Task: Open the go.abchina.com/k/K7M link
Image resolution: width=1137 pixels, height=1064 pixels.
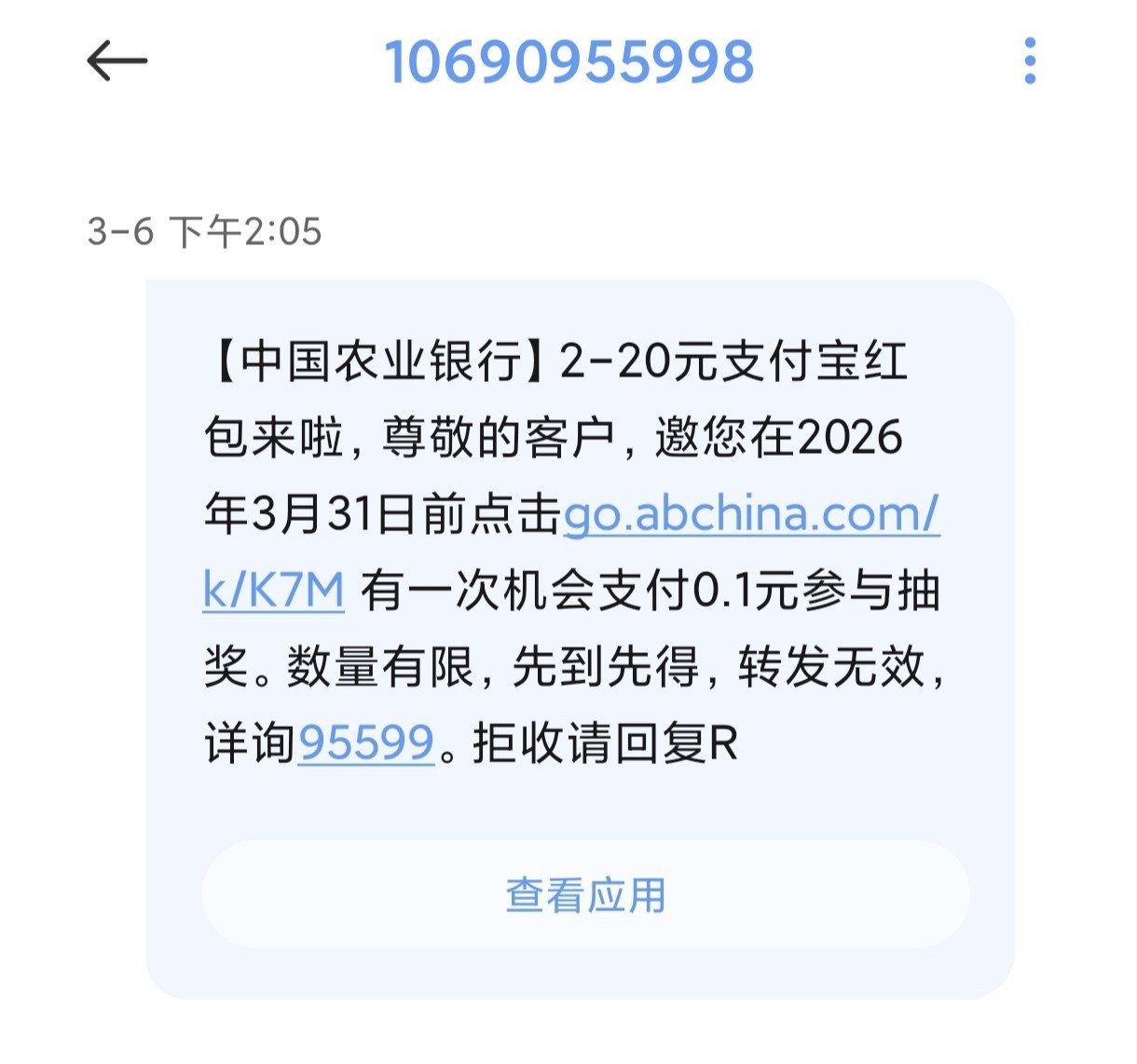Action: click(750, 514)
